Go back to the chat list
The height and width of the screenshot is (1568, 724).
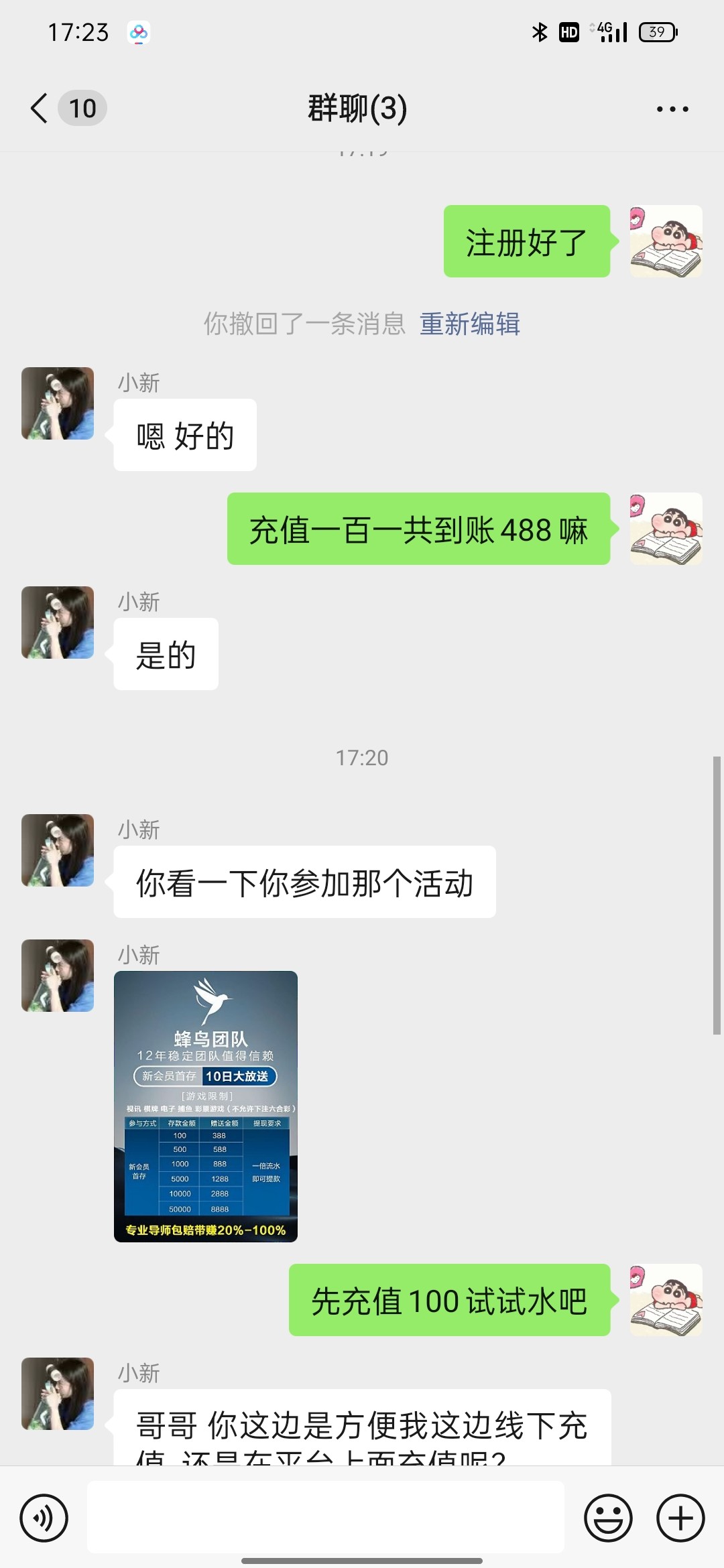pos(40,108)
